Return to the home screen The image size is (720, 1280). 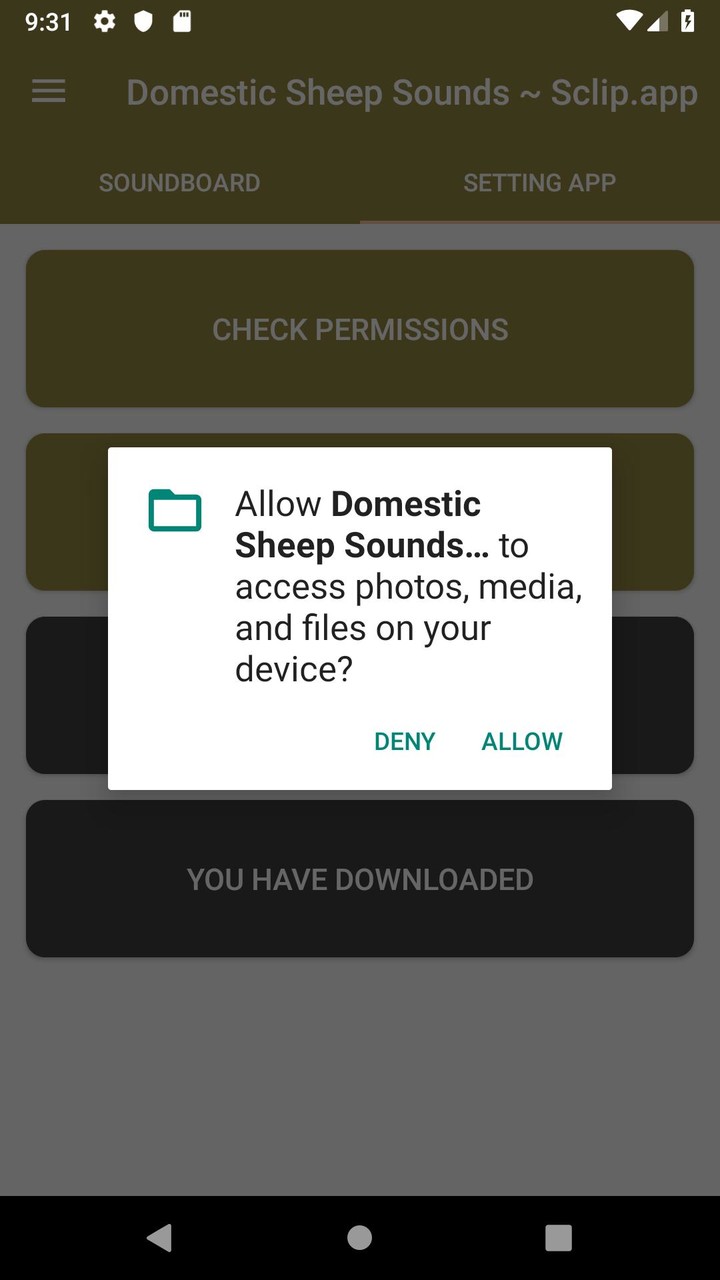[x=360, y=1237]
